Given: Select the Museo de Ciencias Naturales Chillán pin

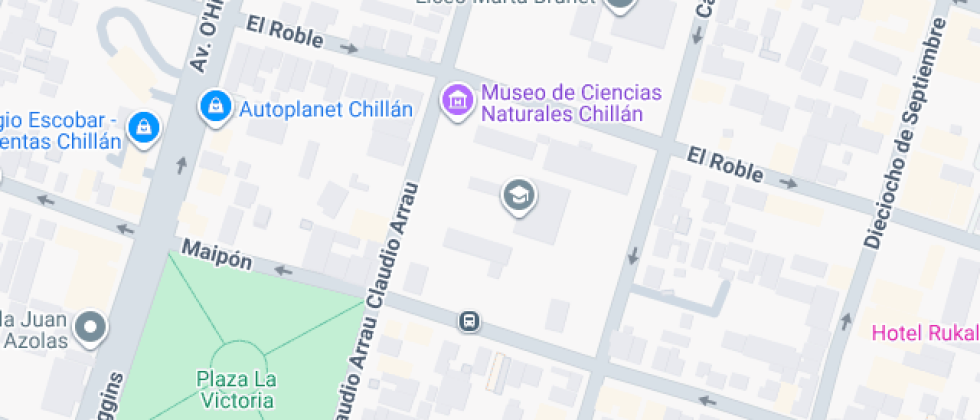Looking at the screenshot, I should tap(458, 100).
